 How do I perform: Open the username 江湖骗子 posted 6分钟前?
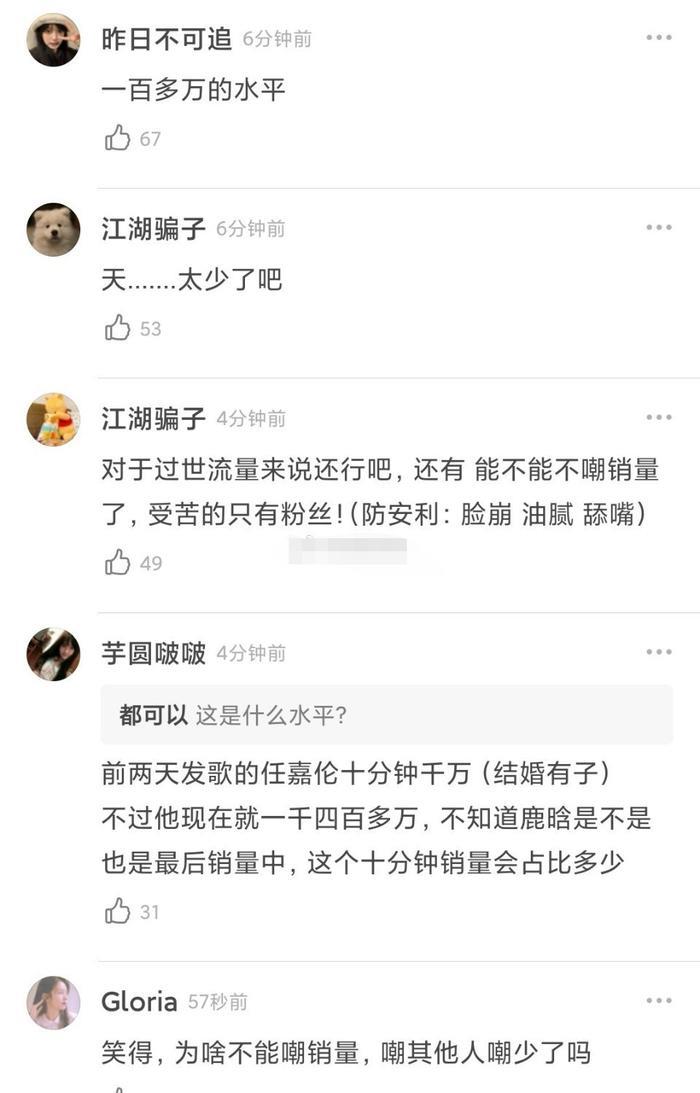click(153, 229)
